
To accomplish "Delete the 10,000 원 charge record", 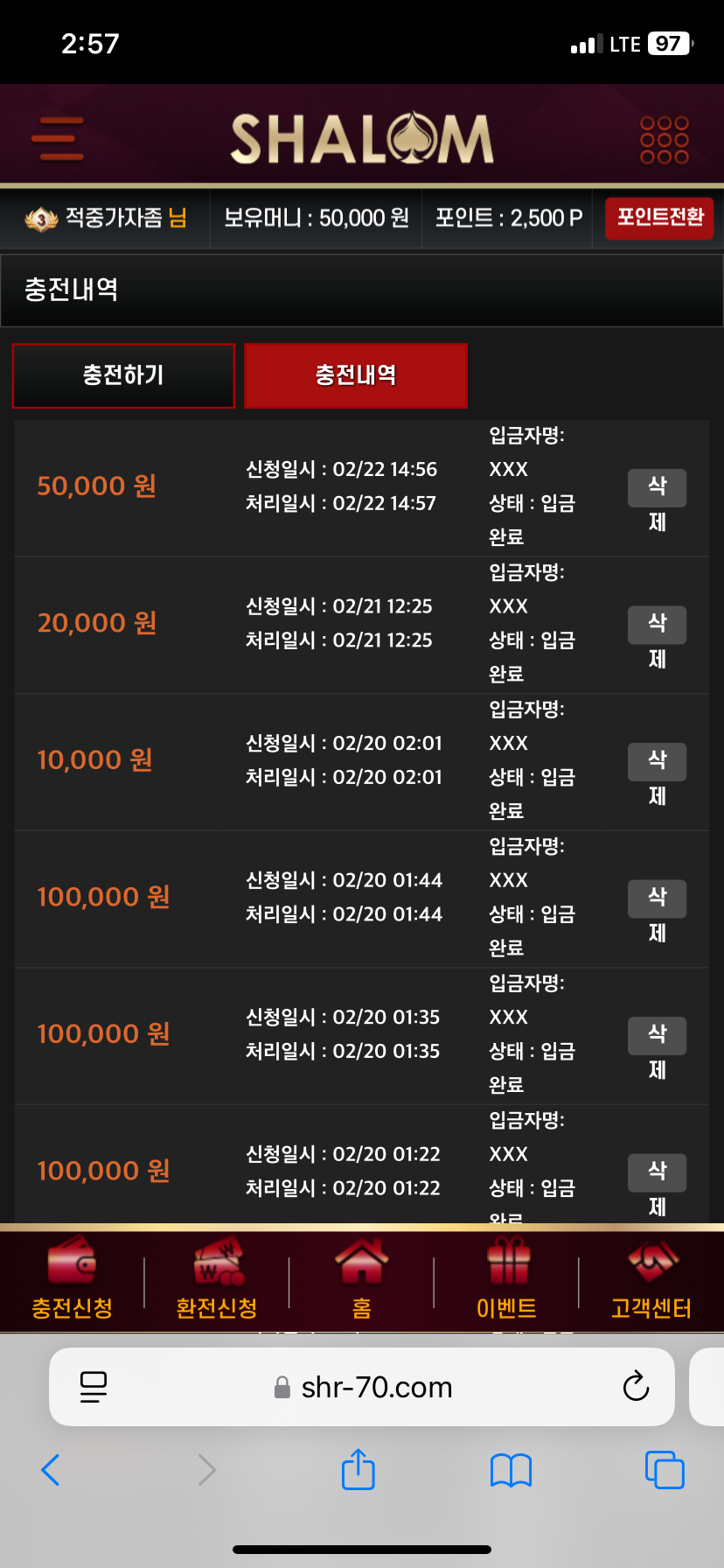I will point(658,761).
